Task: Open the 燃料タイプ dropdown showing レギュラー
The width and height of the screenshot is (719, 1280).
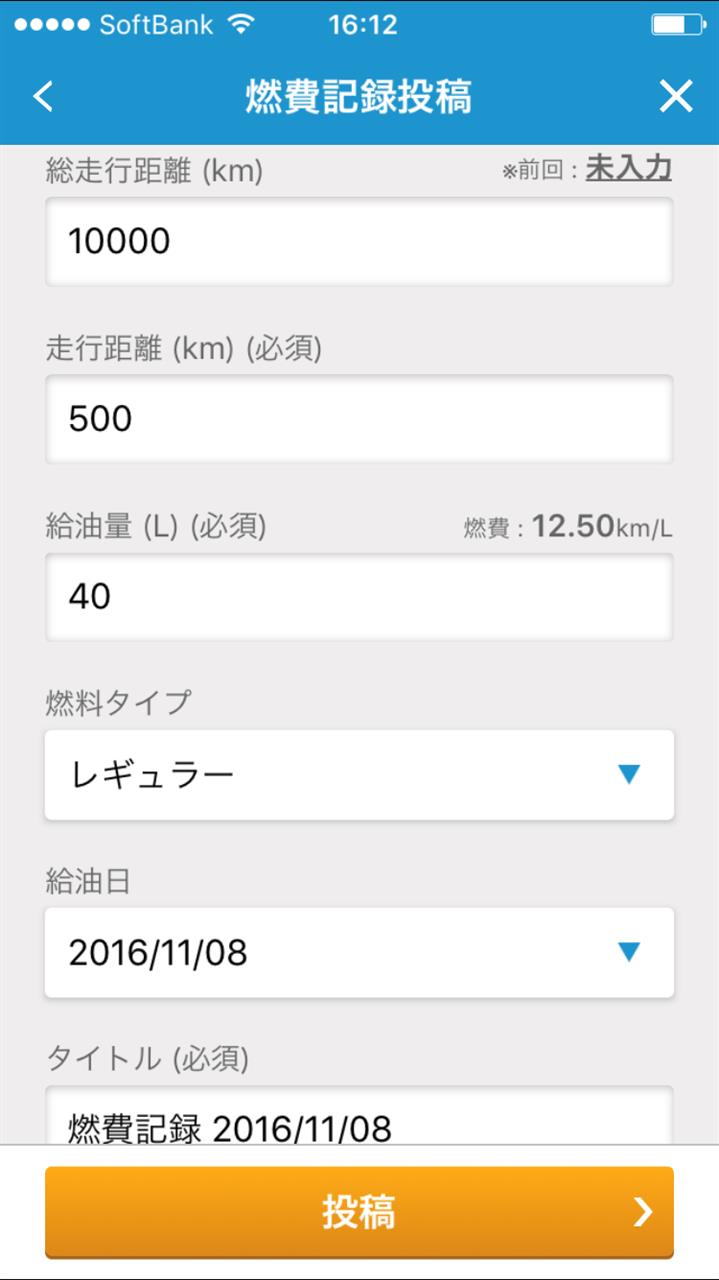Action: [359, 775]
